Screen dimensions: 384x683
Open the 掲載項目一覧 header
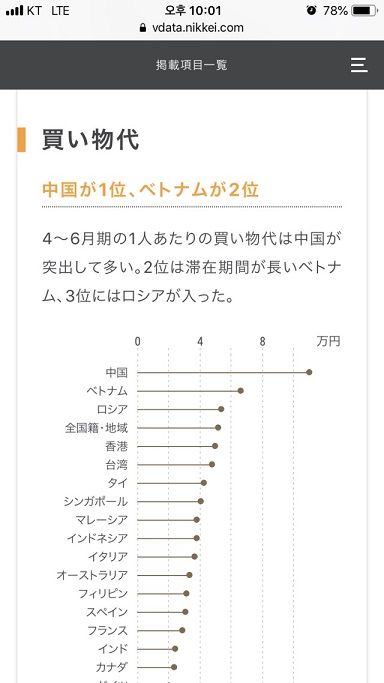point(192,65)
